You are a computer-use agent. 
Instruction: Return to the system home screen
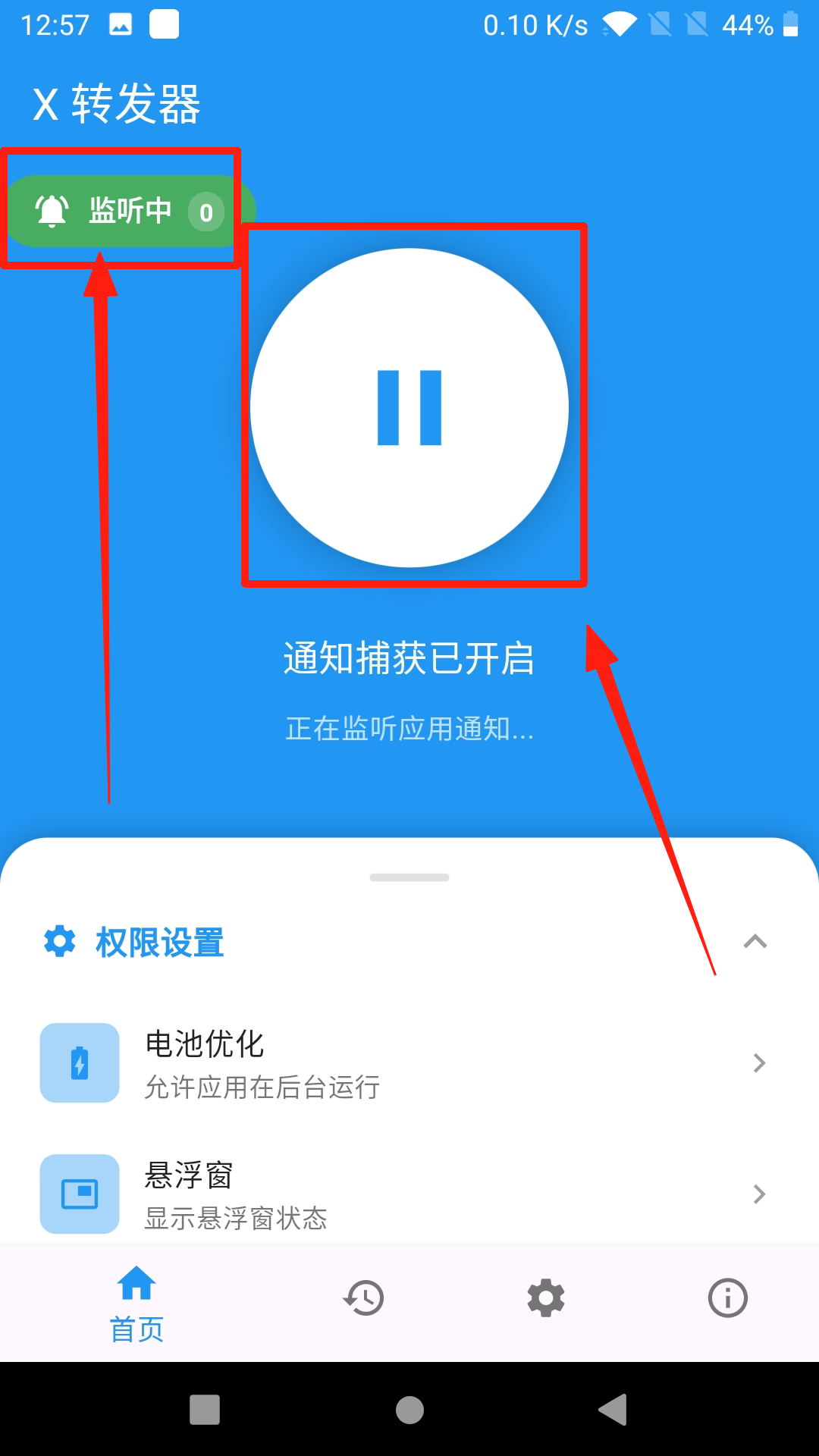[409, 1410]
